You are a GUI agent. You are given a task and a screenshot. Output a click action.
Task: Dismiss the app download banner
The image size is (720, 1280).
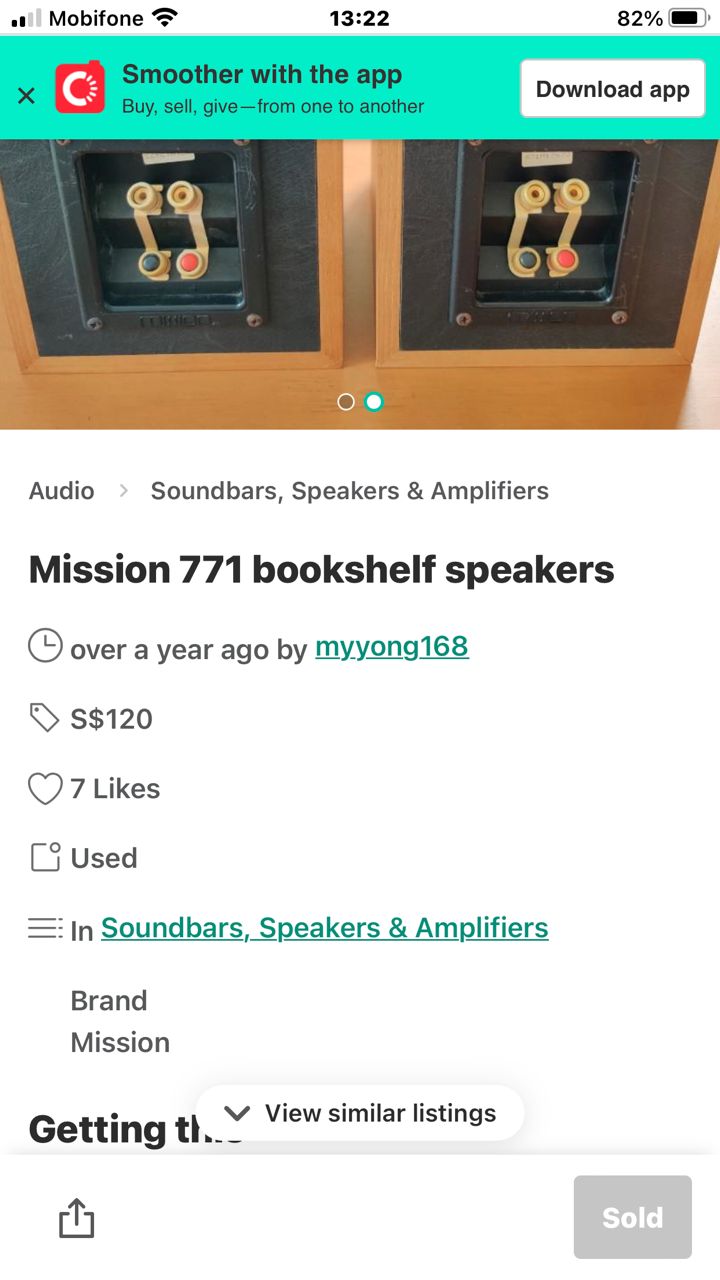click(27, 96)
